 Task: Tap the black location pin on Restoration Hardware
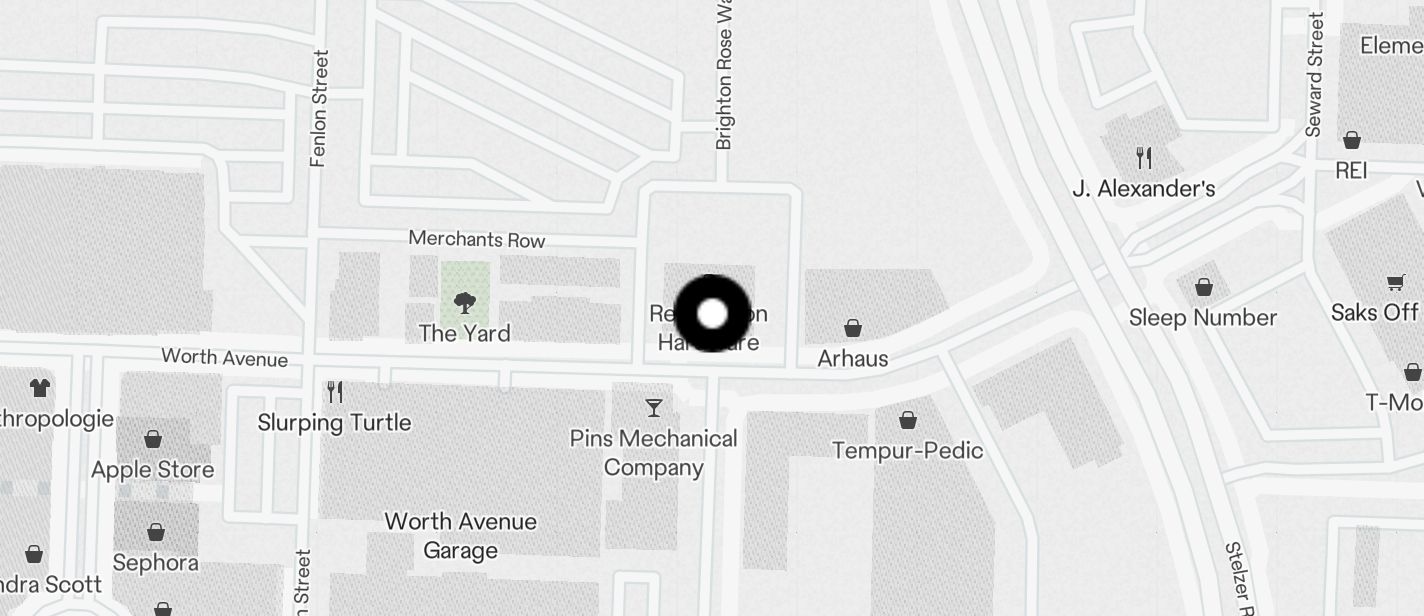712,314
